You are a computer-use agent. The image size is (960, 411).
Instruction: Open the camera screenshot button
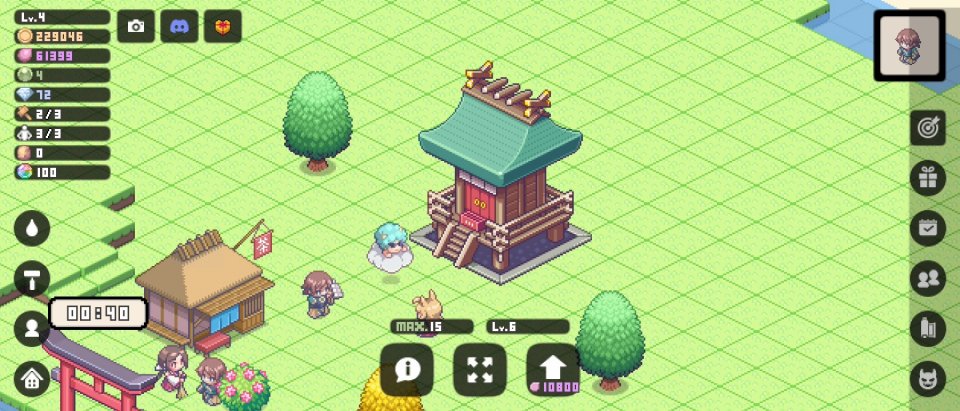click(x=136, y=27)
